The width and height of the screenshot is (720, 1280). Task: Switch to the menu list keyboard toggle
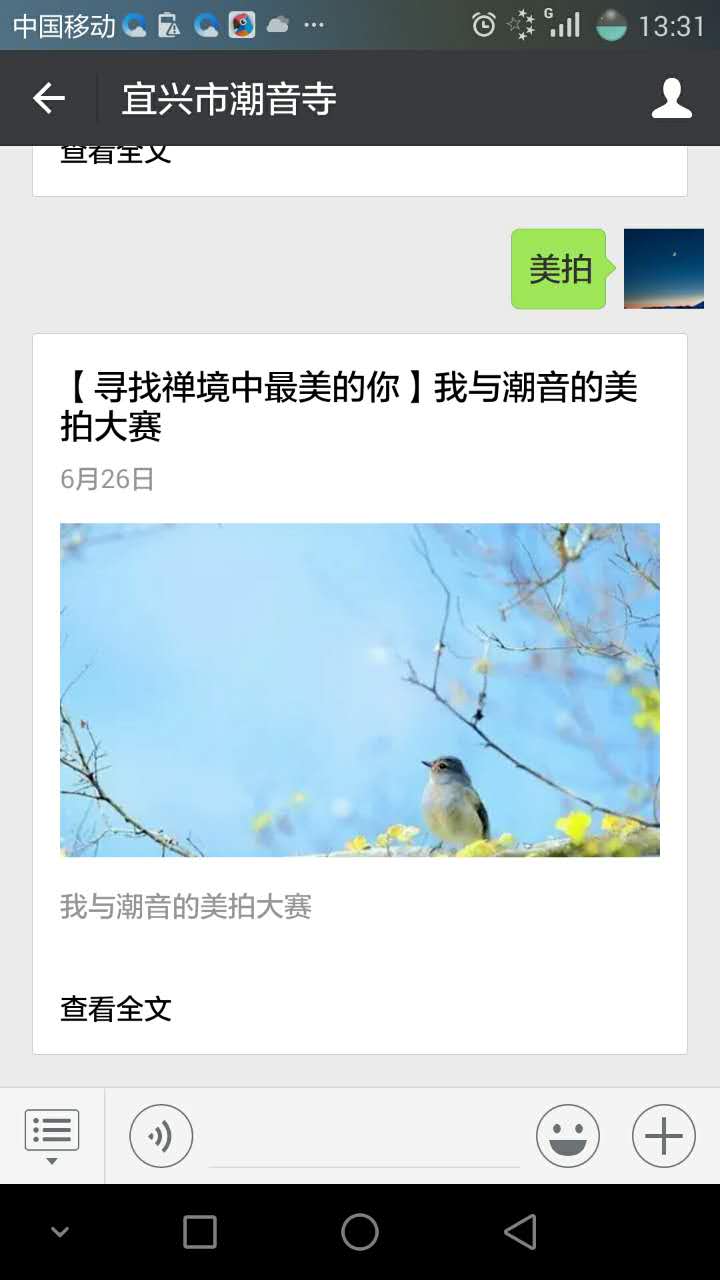point(52,1136)
